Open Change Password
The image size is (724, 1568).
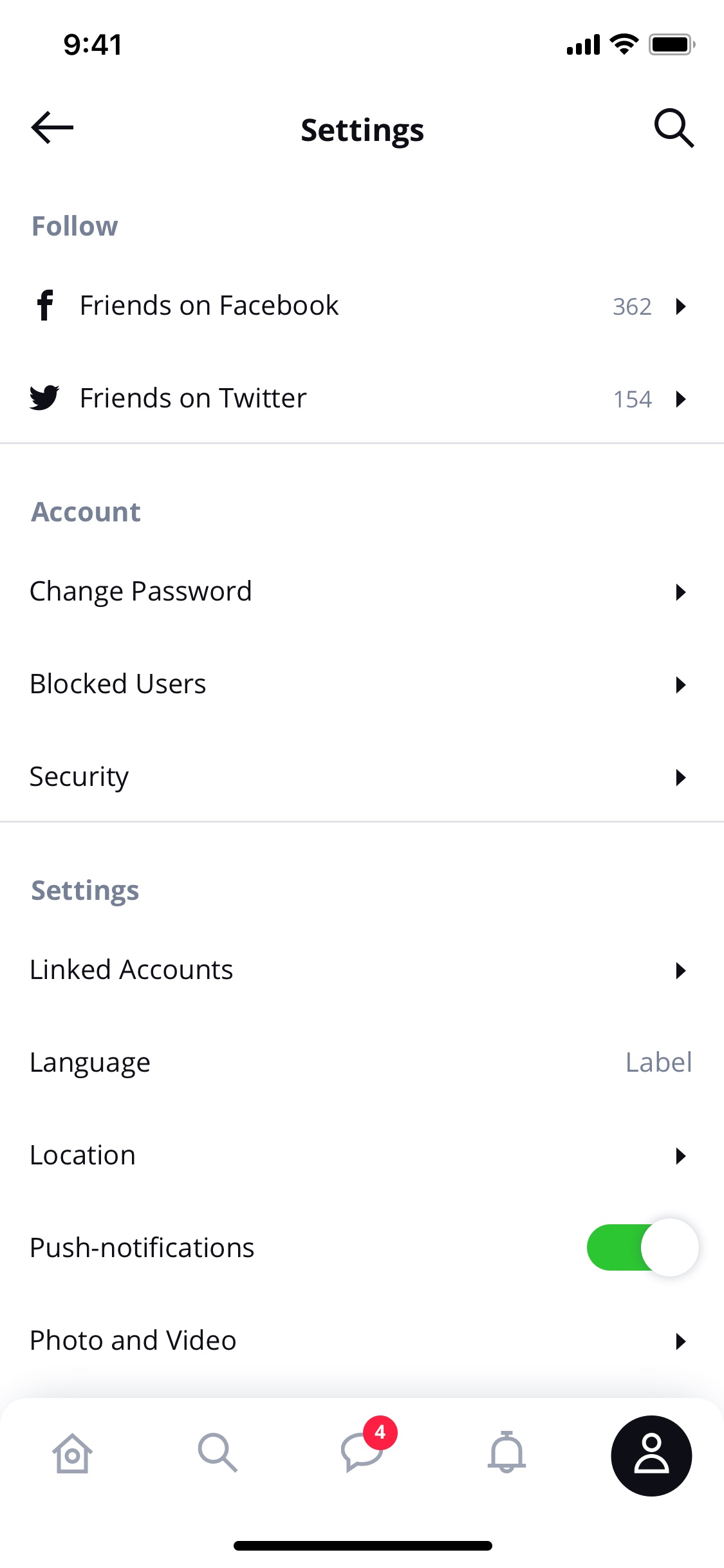coord(362,592)
